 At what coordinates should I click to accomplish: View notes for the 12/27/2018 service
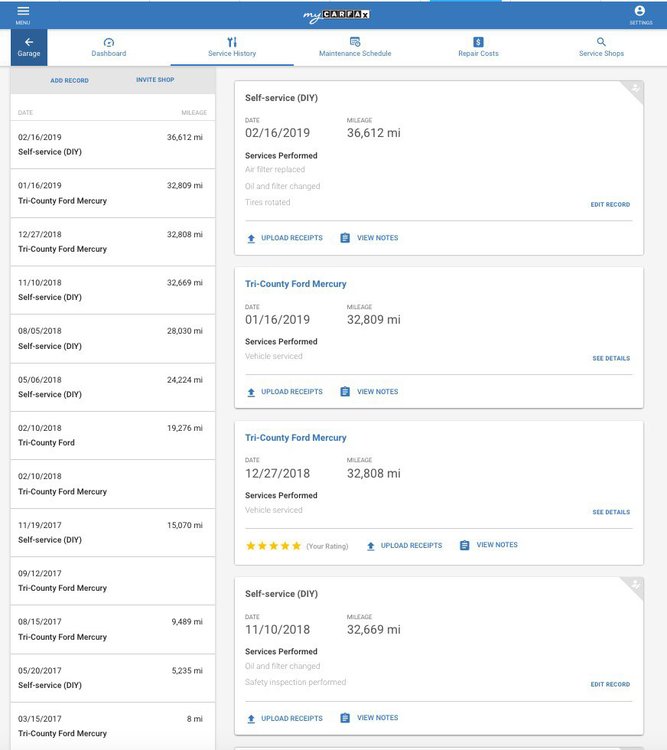pos(488,545)
